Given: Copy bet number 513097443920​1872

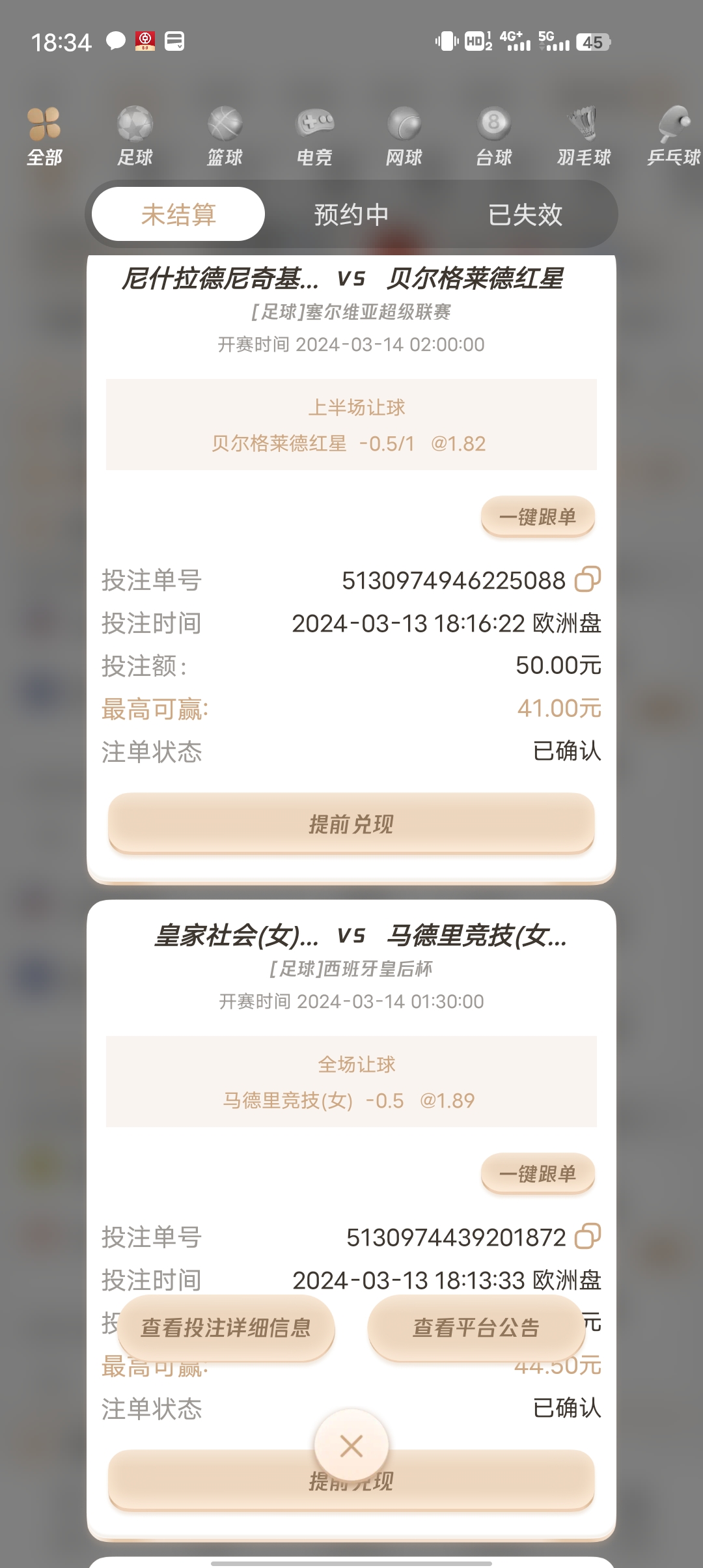Looking at the screenshot, I should click(x=587, y=1236).
